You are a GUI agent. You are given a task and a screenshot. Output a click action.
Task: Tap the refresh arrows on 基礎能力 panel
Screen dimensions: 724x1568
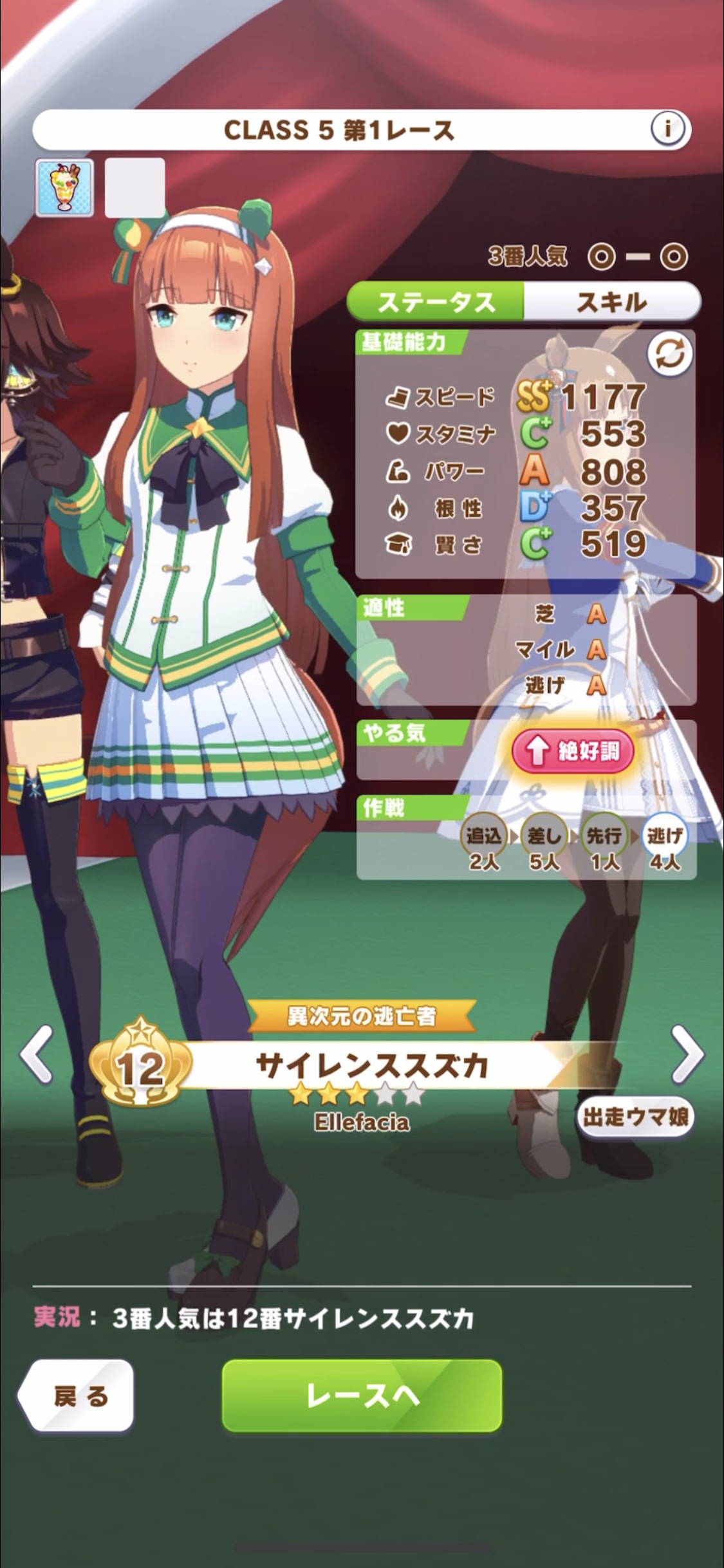pyautogui.click(x=669, y=354)
